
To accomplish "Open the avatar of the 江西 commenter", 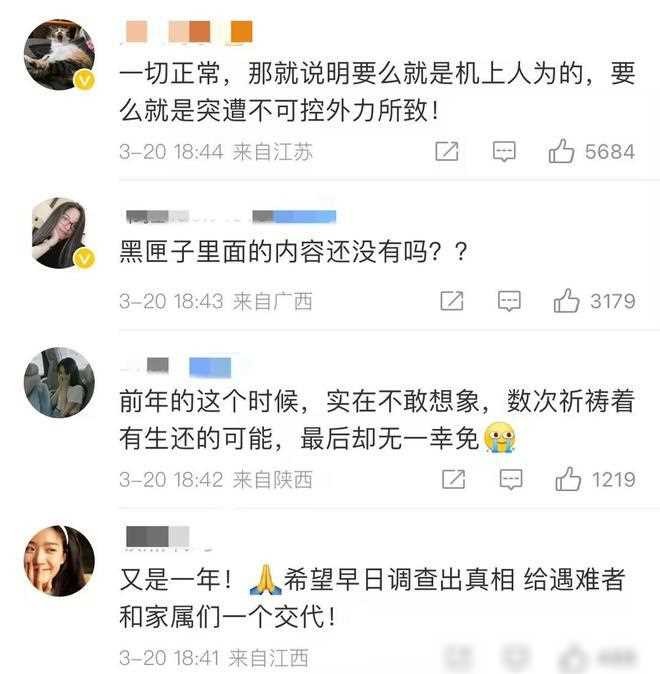I will point(58,560).
